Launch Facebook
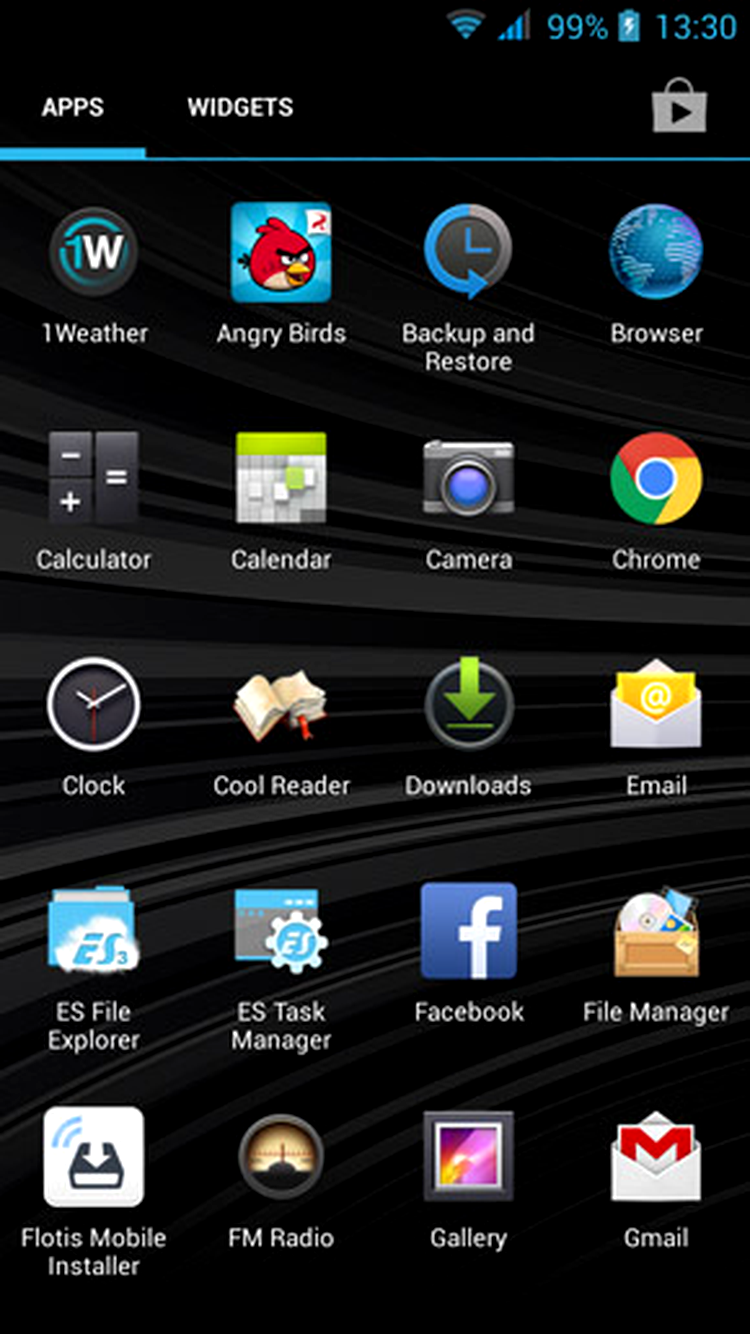The width and height of the screenshot is (750, 1334). coord(468,930)
